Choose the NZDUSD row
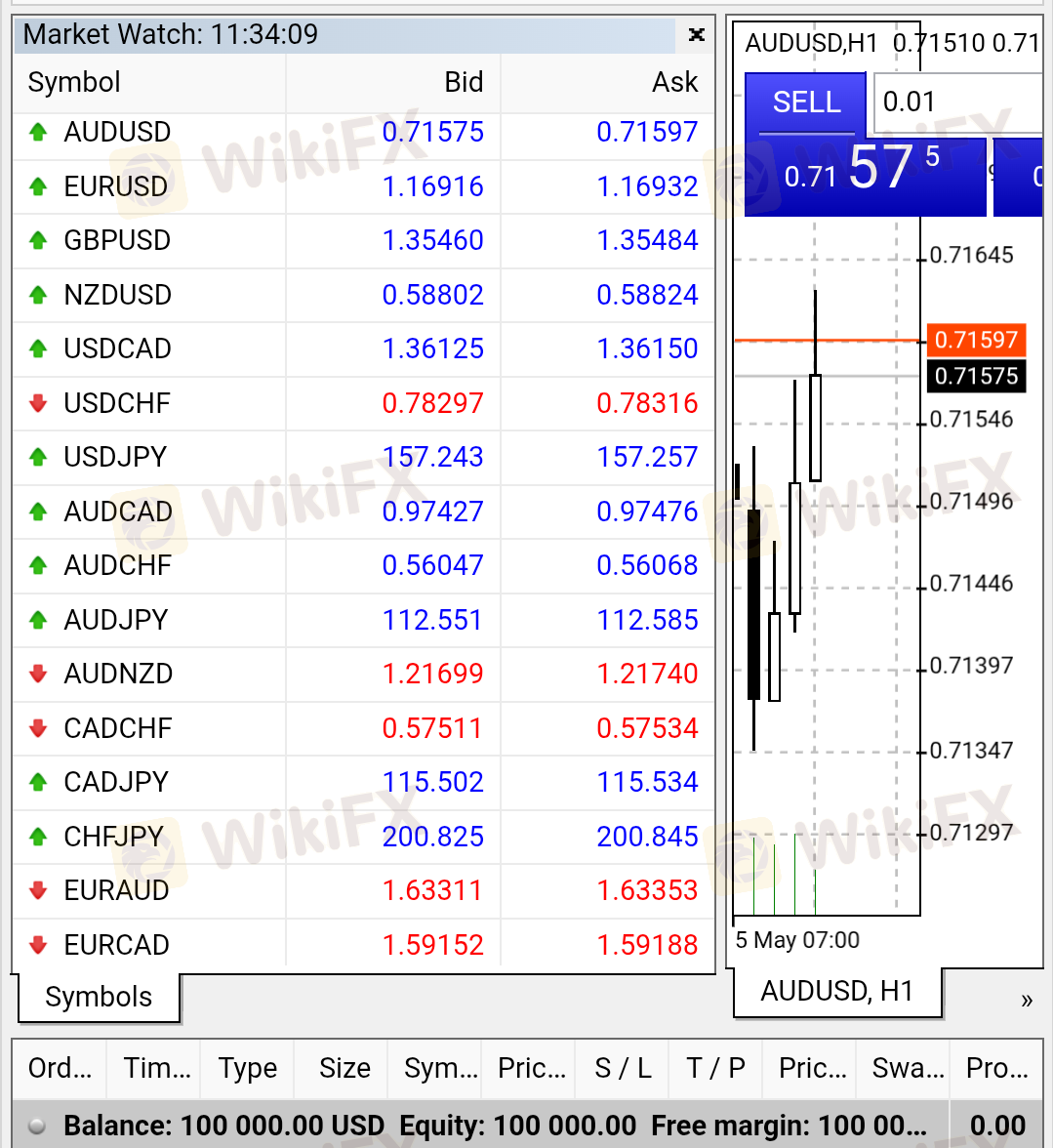This screenshot has height=1148, width=1053. click(x=363, y=295)
